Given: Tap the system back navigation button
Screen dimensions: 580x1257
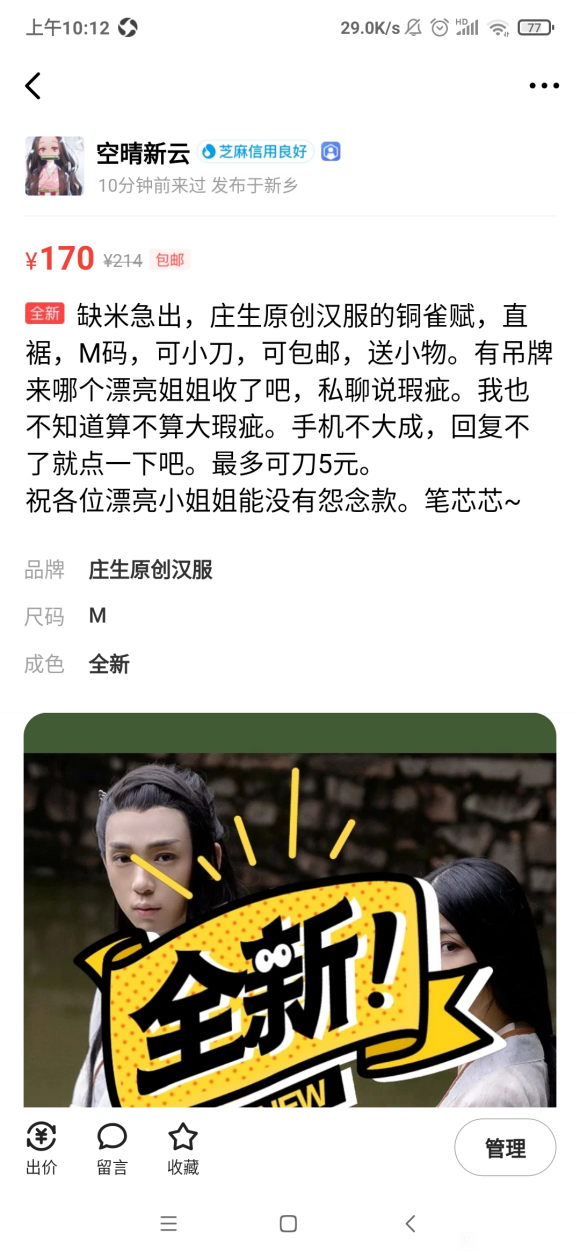Looking at the screenshot, I should (x=410, y=1224).
